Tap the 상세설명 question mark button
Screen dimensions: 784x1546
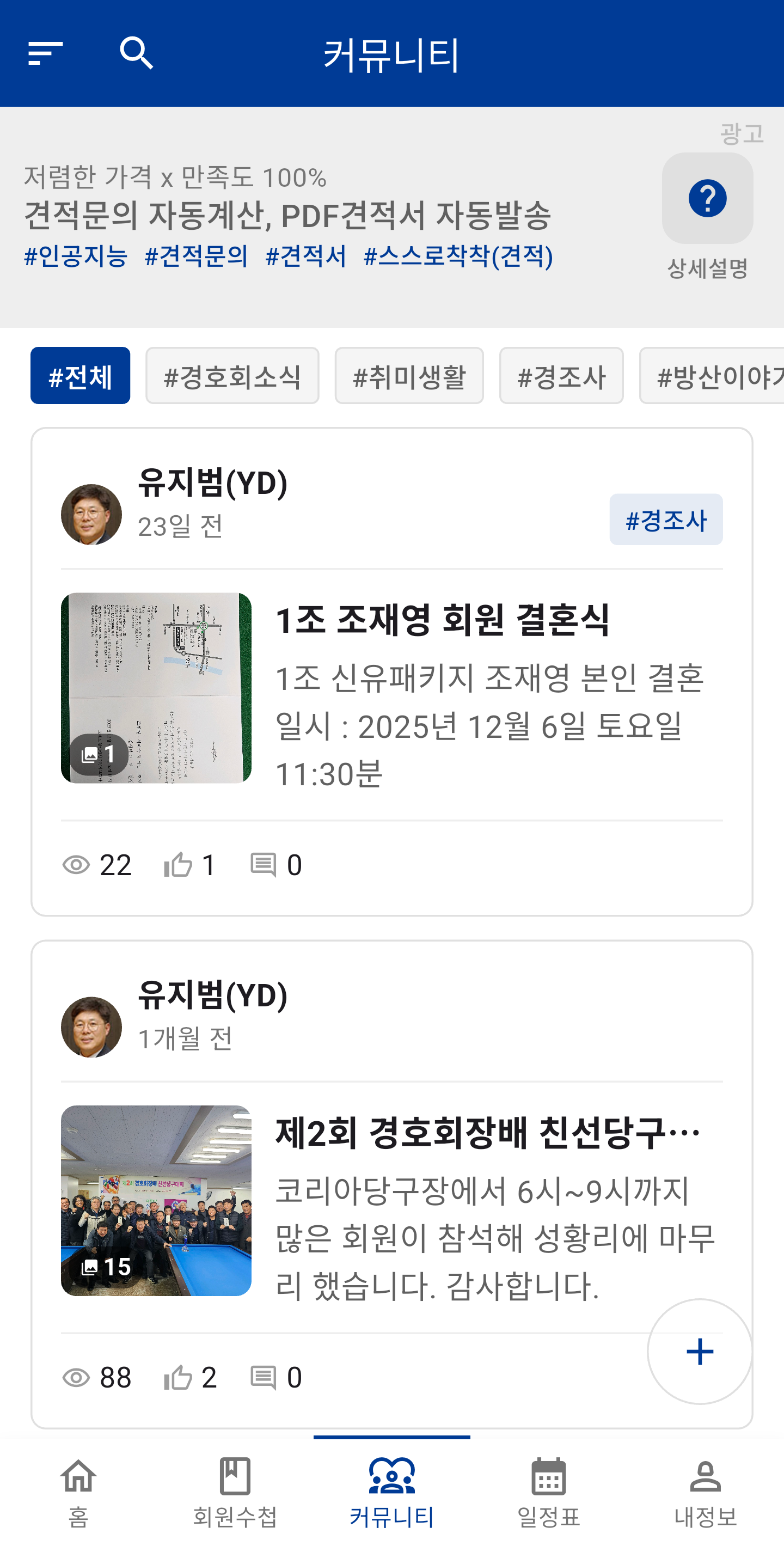pyautogui.click(x=707, y=198)
